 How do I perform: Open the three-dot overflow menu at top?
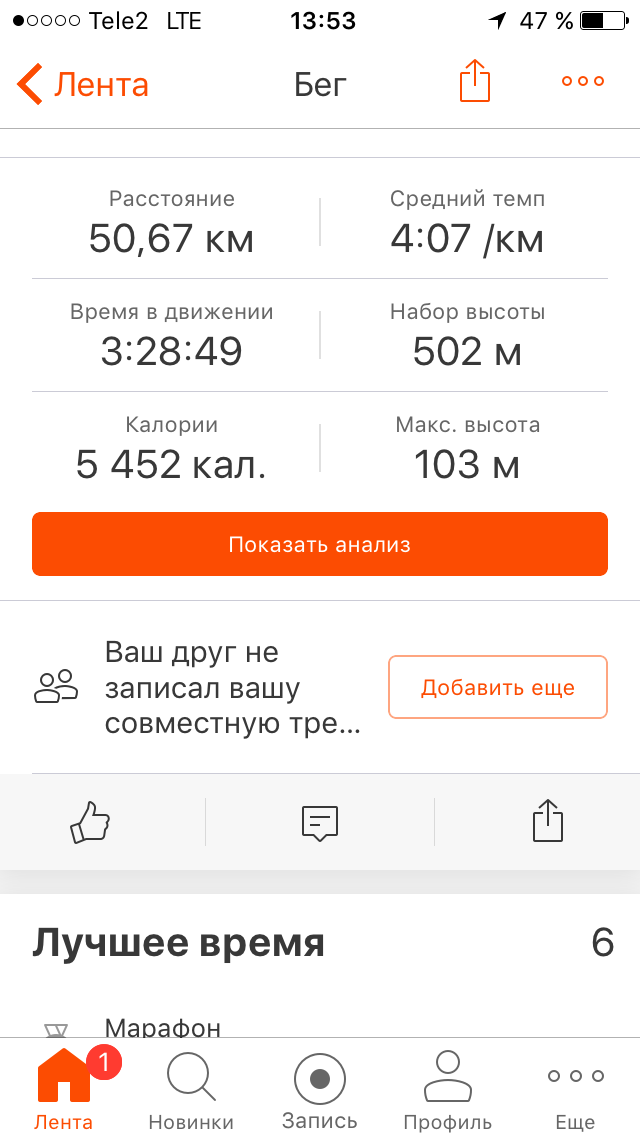(583, 81)
